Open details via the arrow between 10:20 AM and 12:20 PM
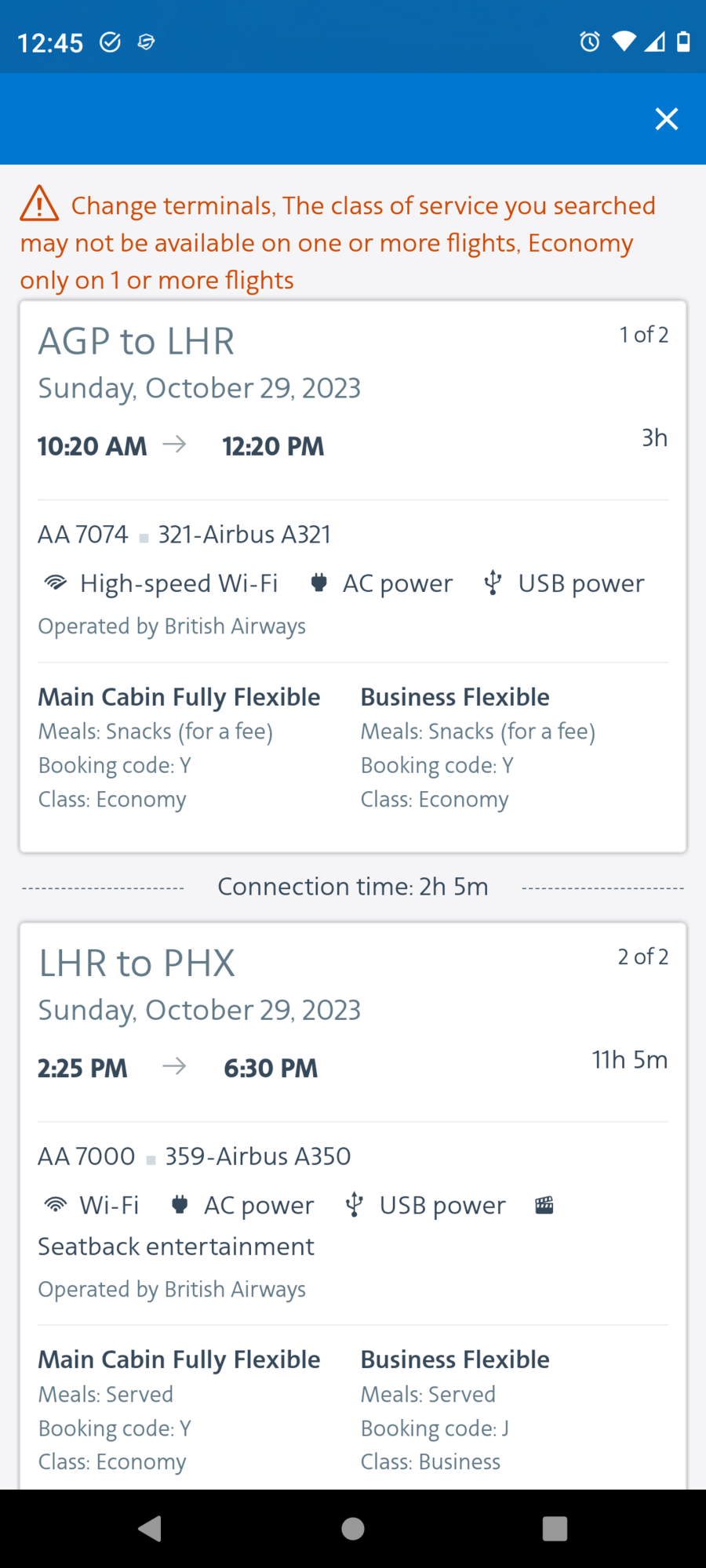Screen dimensions: 706x1568 (175, 444)
